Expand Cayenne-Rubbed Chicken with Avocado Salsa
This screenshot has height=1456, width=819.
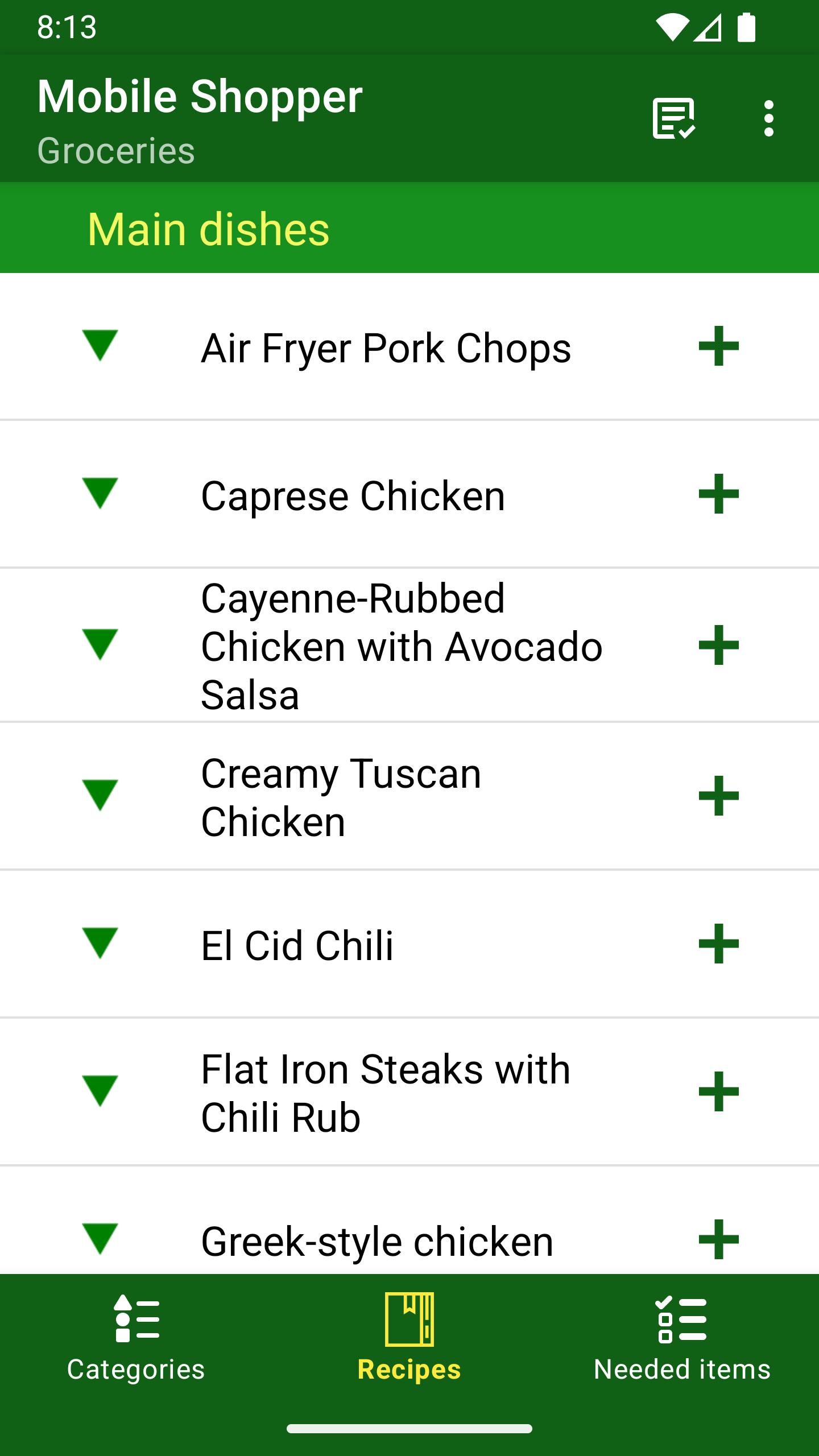[100, 644]
